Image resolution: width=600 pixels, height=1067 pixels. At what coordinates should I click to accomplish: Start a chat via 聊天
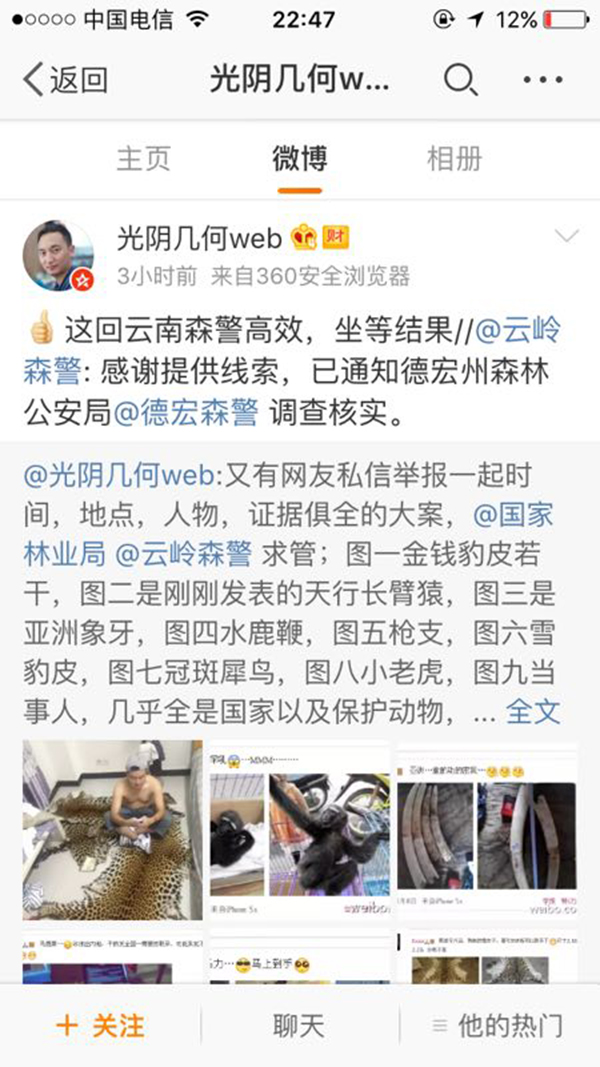(x=299, y=1025)
